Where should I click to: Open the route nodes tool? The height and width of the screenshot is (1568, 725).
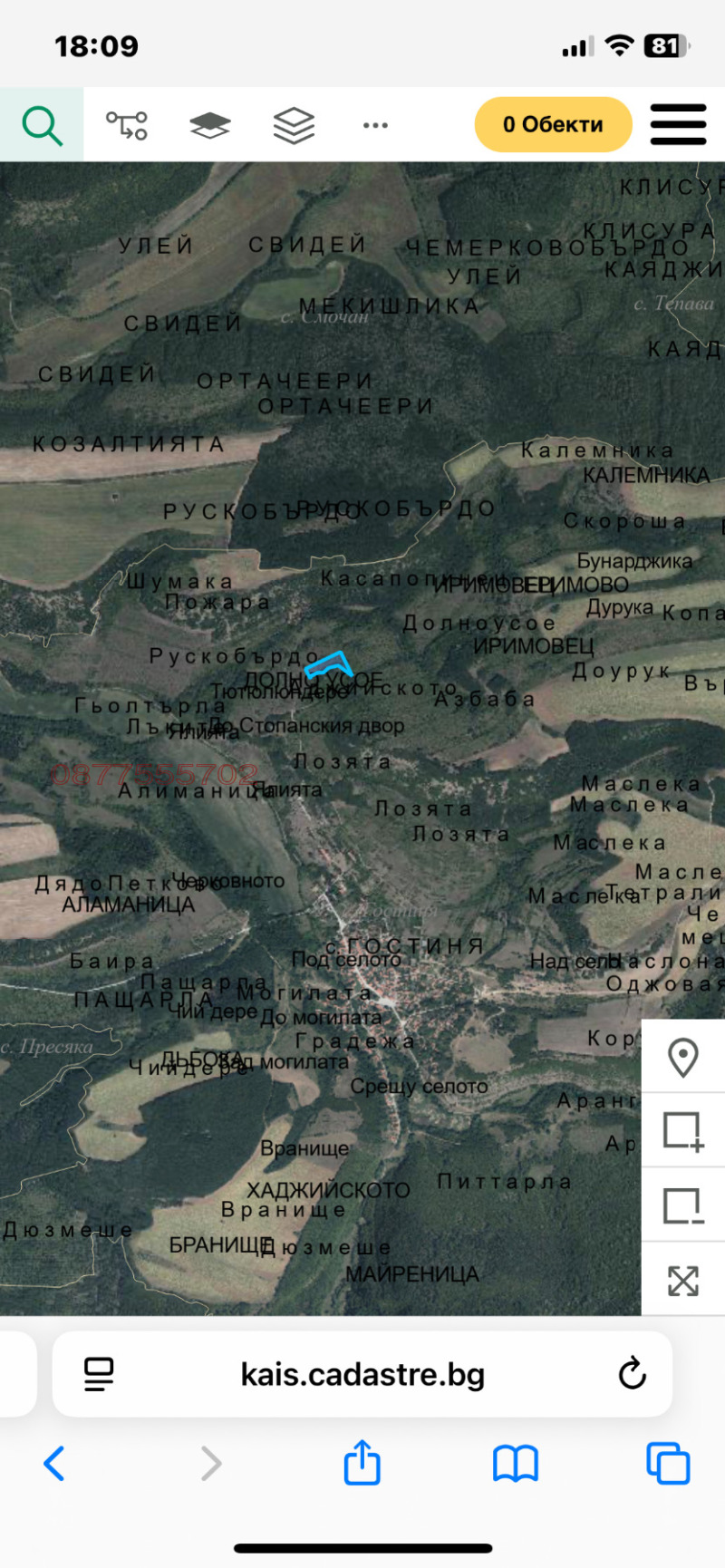point(126,125)
